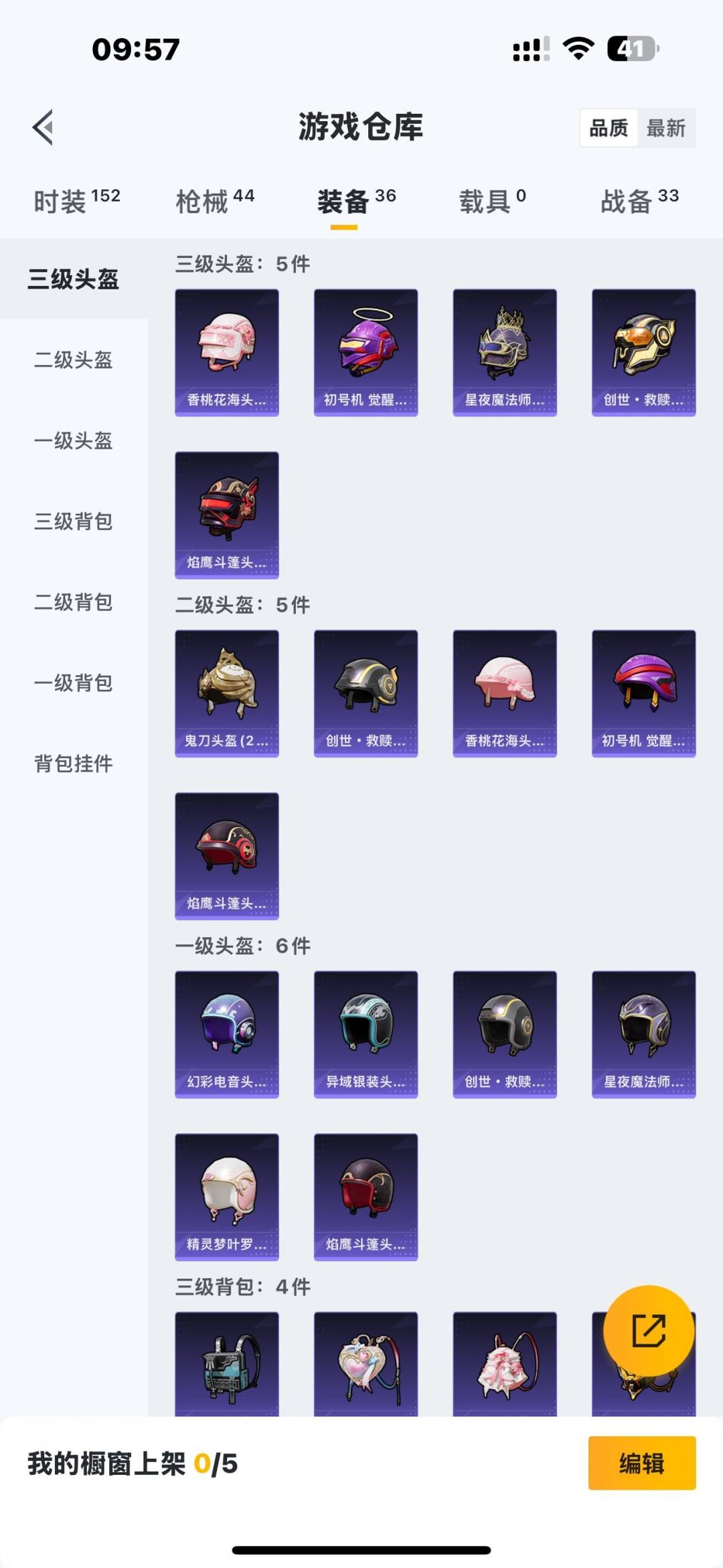The height and width of the screenshot is (1568, 723).
Task: Select 二级头盔 in the sidebar
Action: click(74, 360)
